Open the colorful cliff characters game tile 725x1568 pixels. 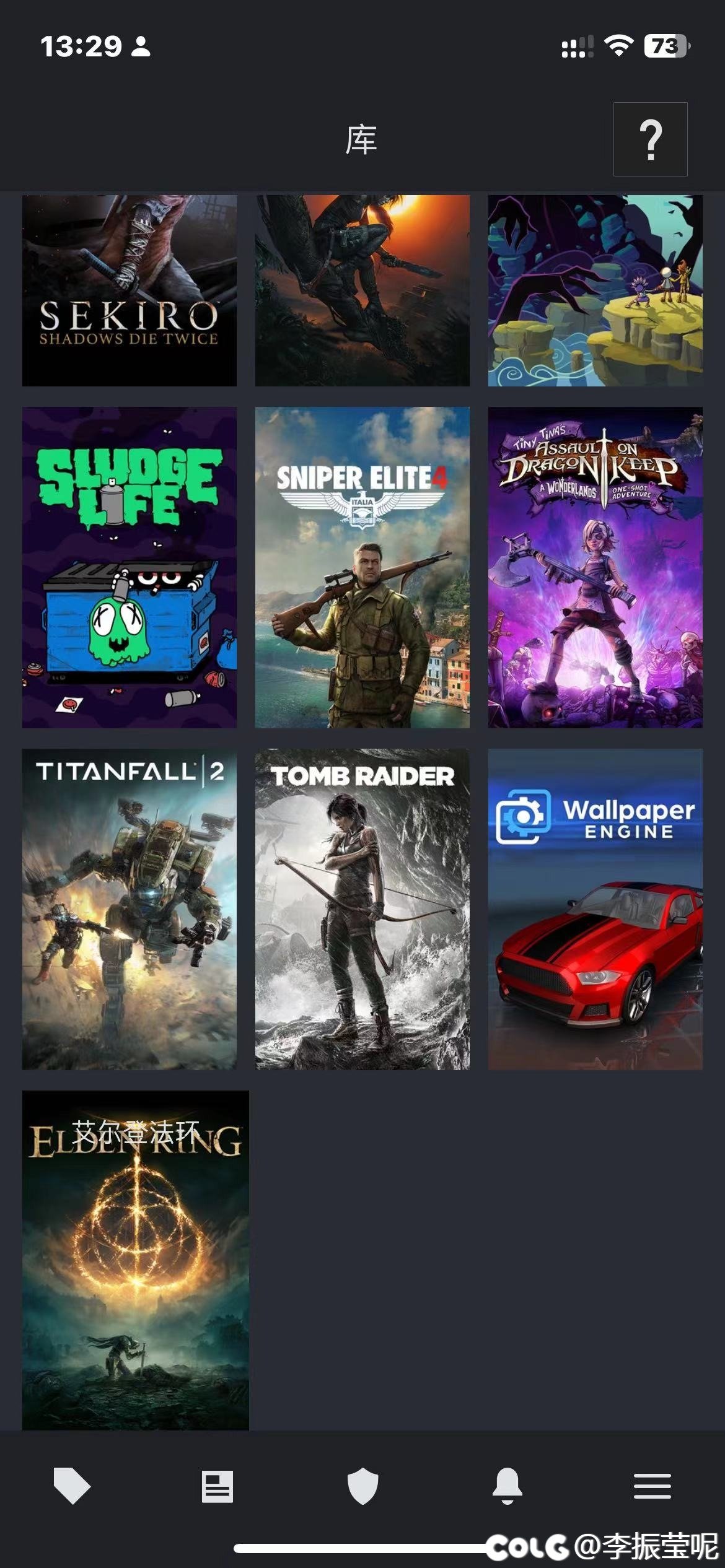595,290
